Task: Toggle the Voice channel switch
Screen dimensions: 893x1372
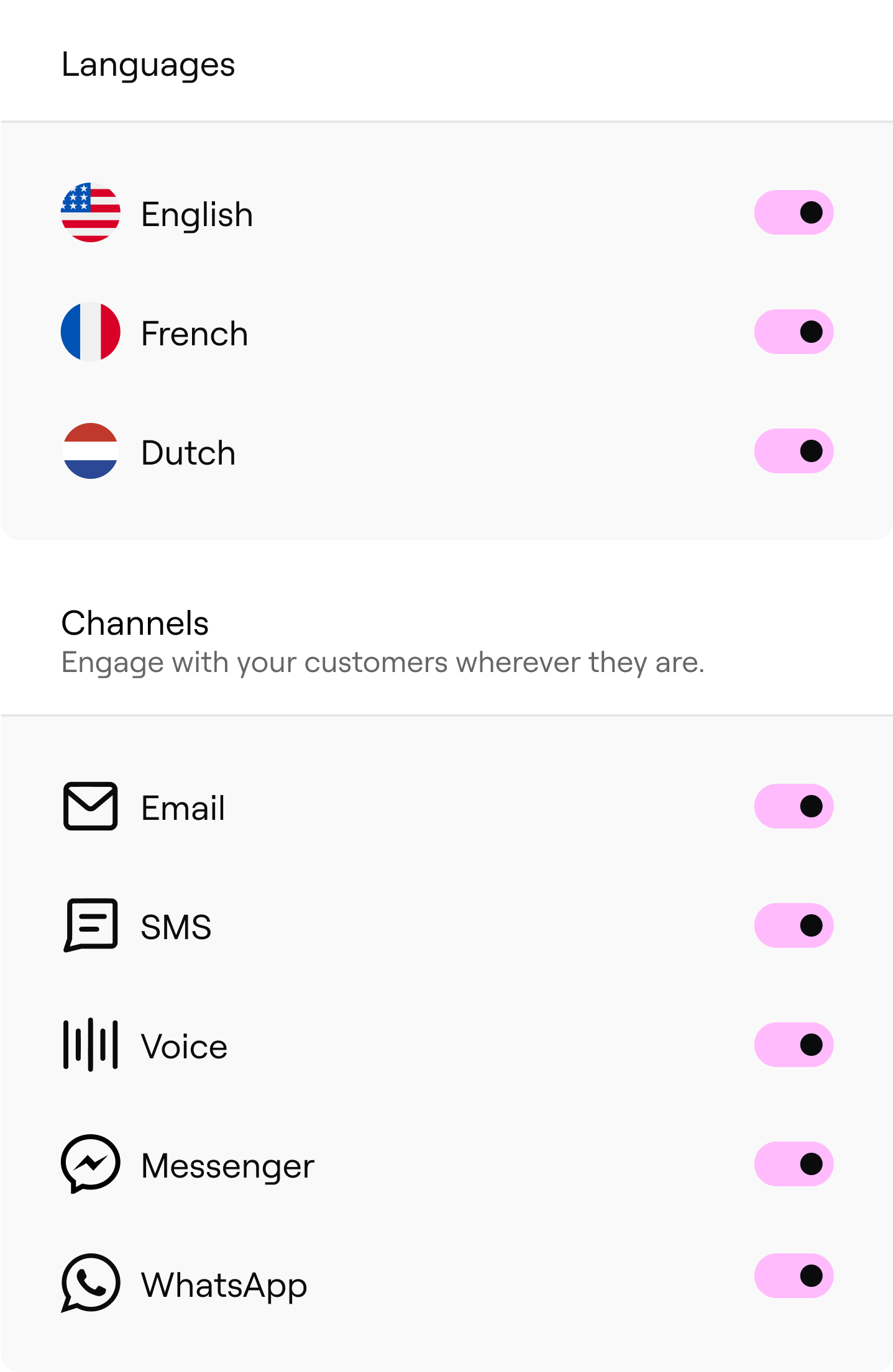Action: (794, 1045)
